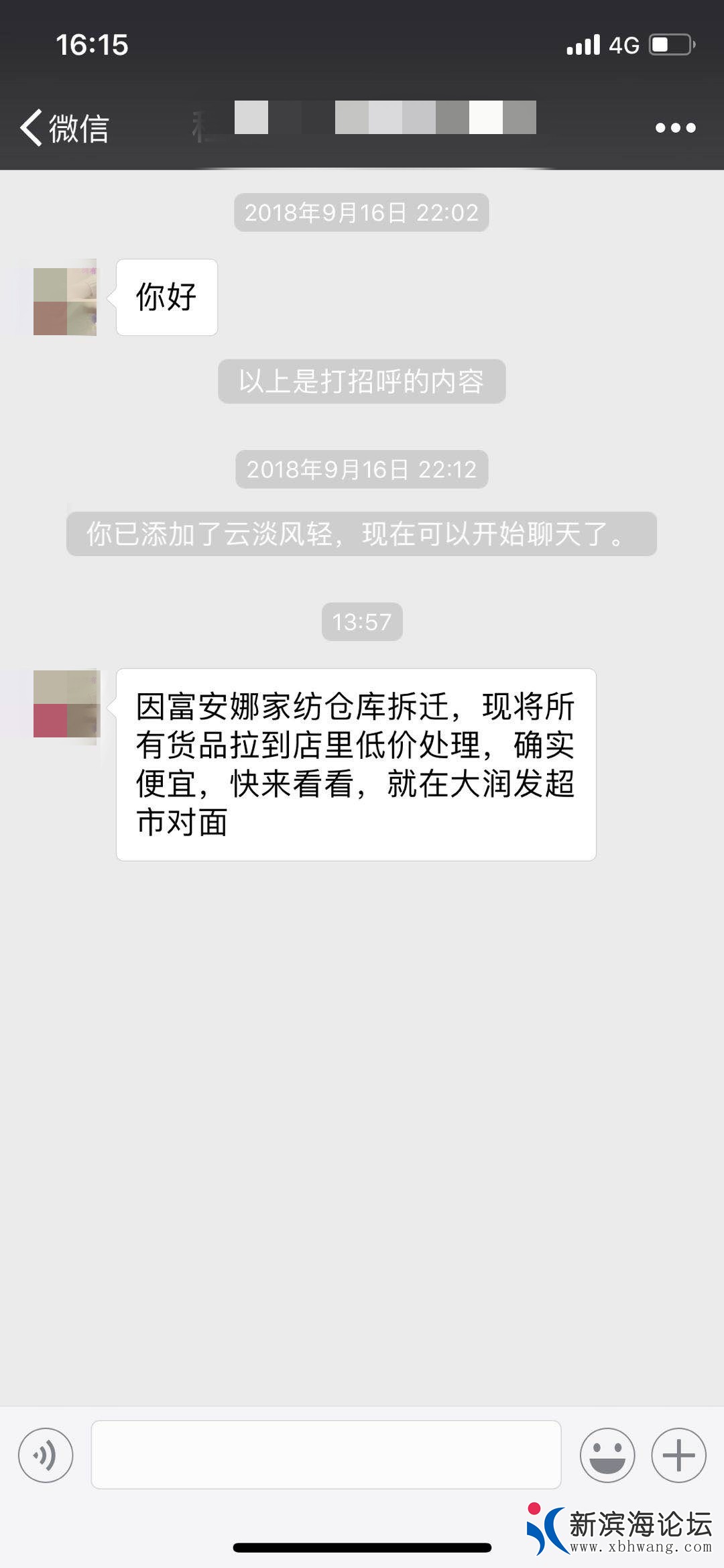The height and width of the screenshot is (1568, 724).
Task: Tap the 富安娜家纺 promotional message bubble
Action: (355, 764)
